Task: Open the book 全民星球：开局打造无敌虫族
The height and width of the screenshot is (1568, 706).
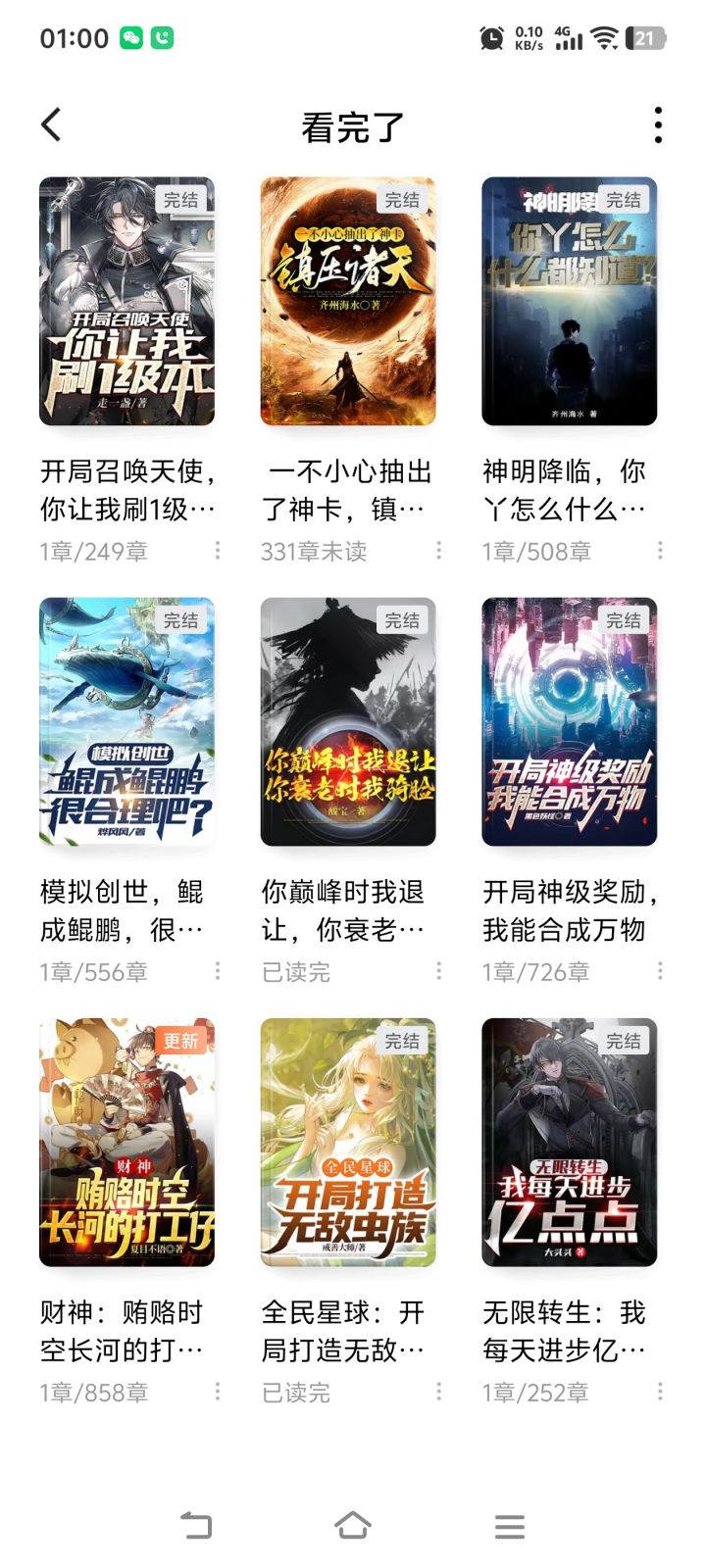Action: (348, 1143)
